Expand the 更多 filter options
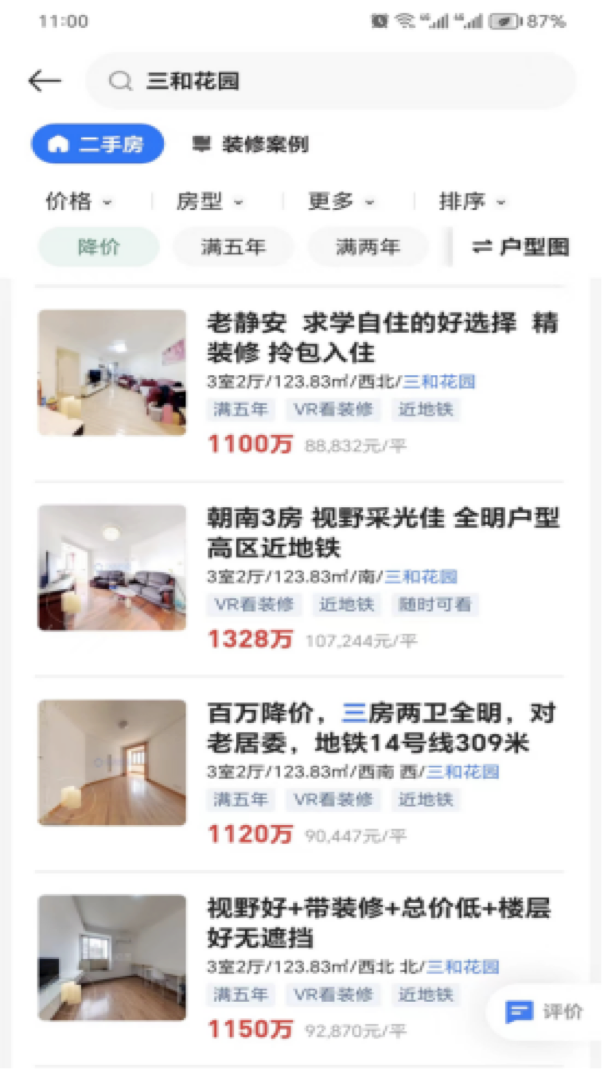The width and height of the screenshot is (602, 1069). point(341,201)
